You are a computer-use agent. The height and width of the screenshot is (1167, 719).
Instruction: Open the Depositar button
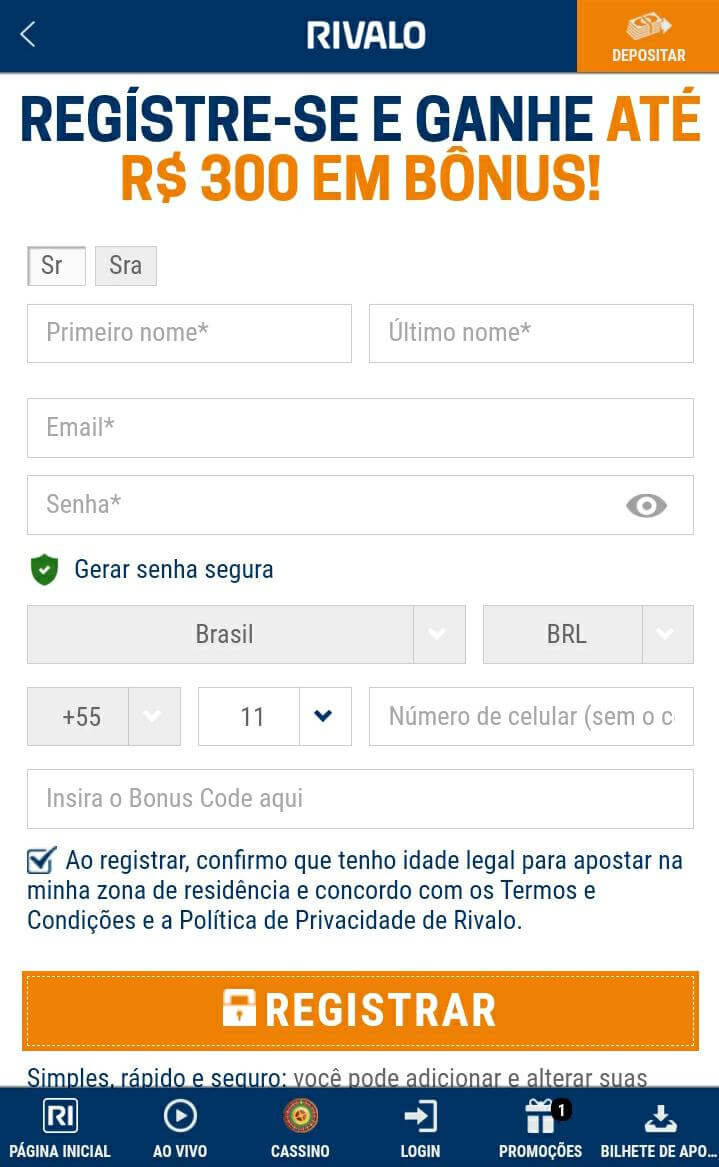(x=648, y=36)
